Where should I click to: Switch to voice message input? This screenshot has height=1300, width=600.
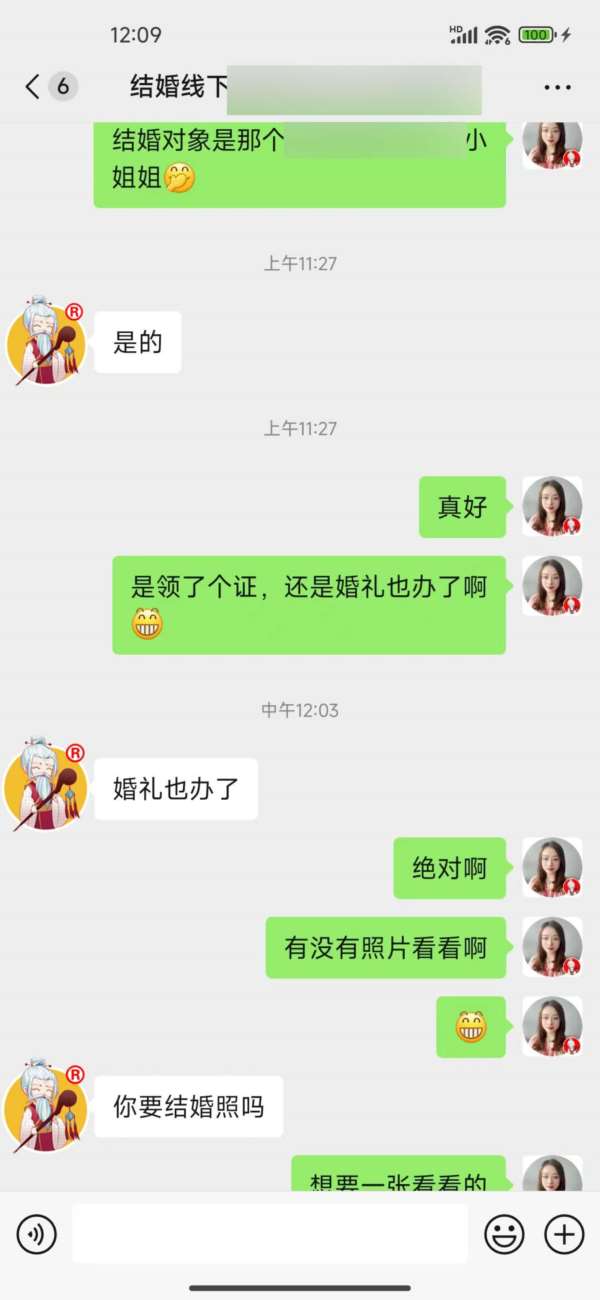click(37, 1235)
